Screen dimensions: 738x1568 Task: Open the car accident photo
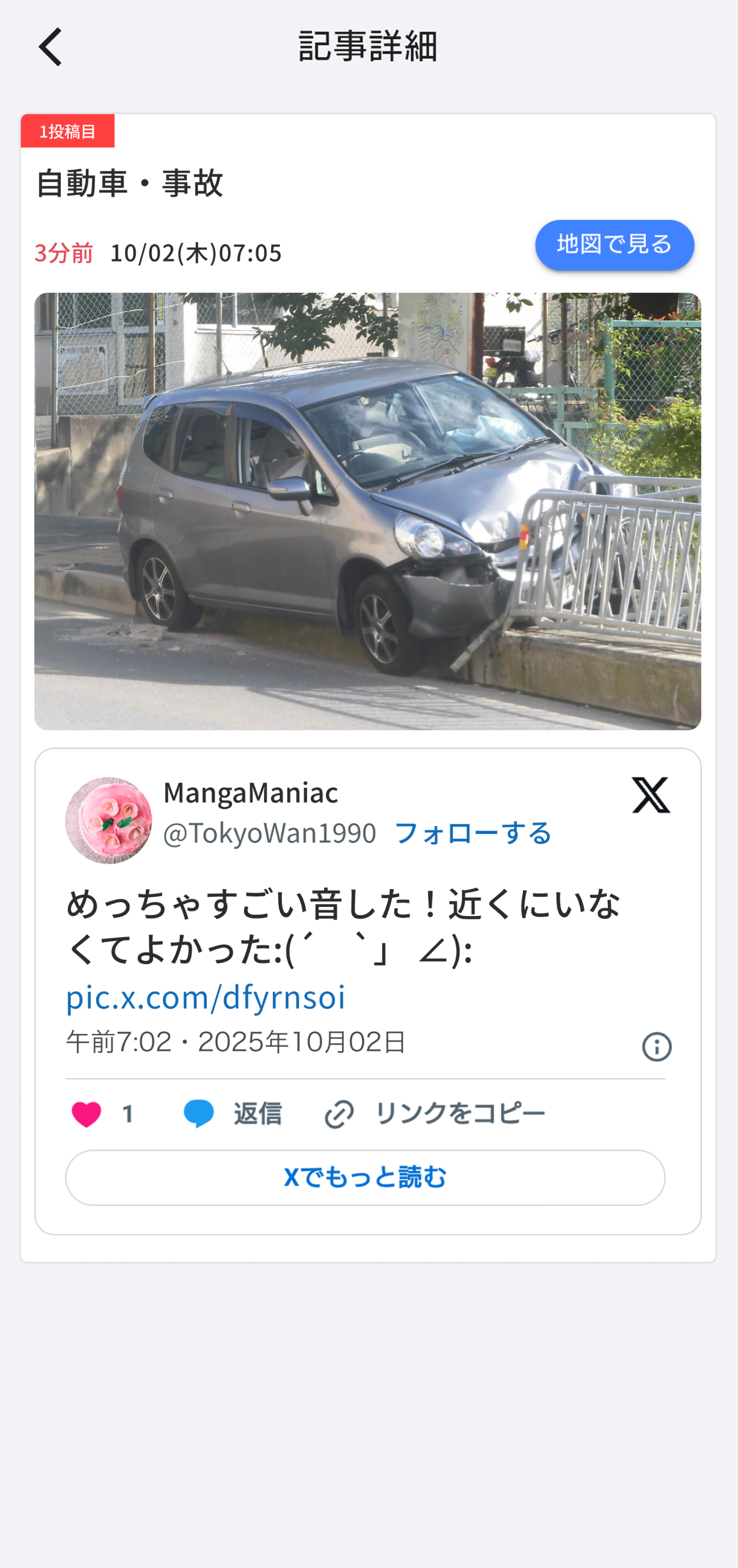coord(367,511)
